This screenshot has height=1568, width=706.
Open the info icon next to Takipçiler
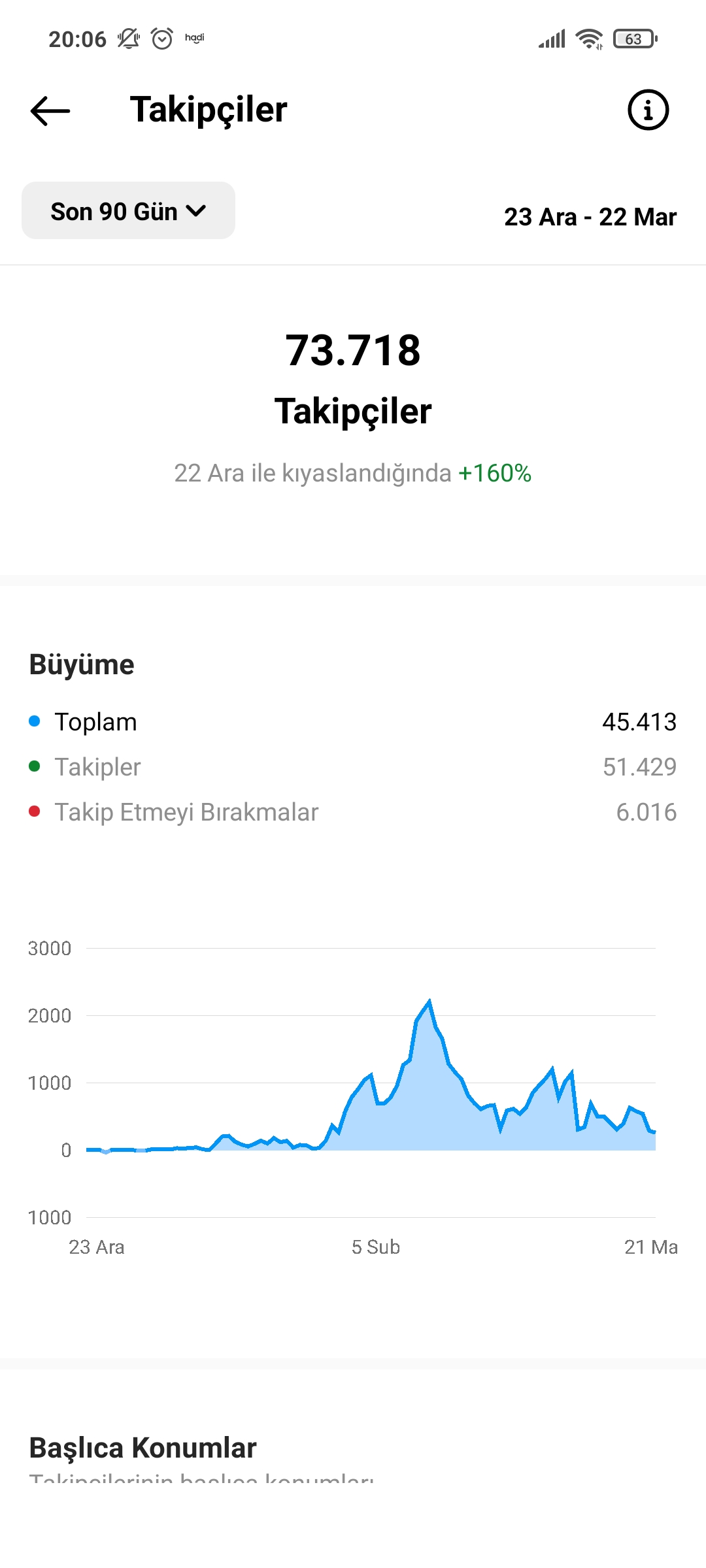click(x=648, y=110)
